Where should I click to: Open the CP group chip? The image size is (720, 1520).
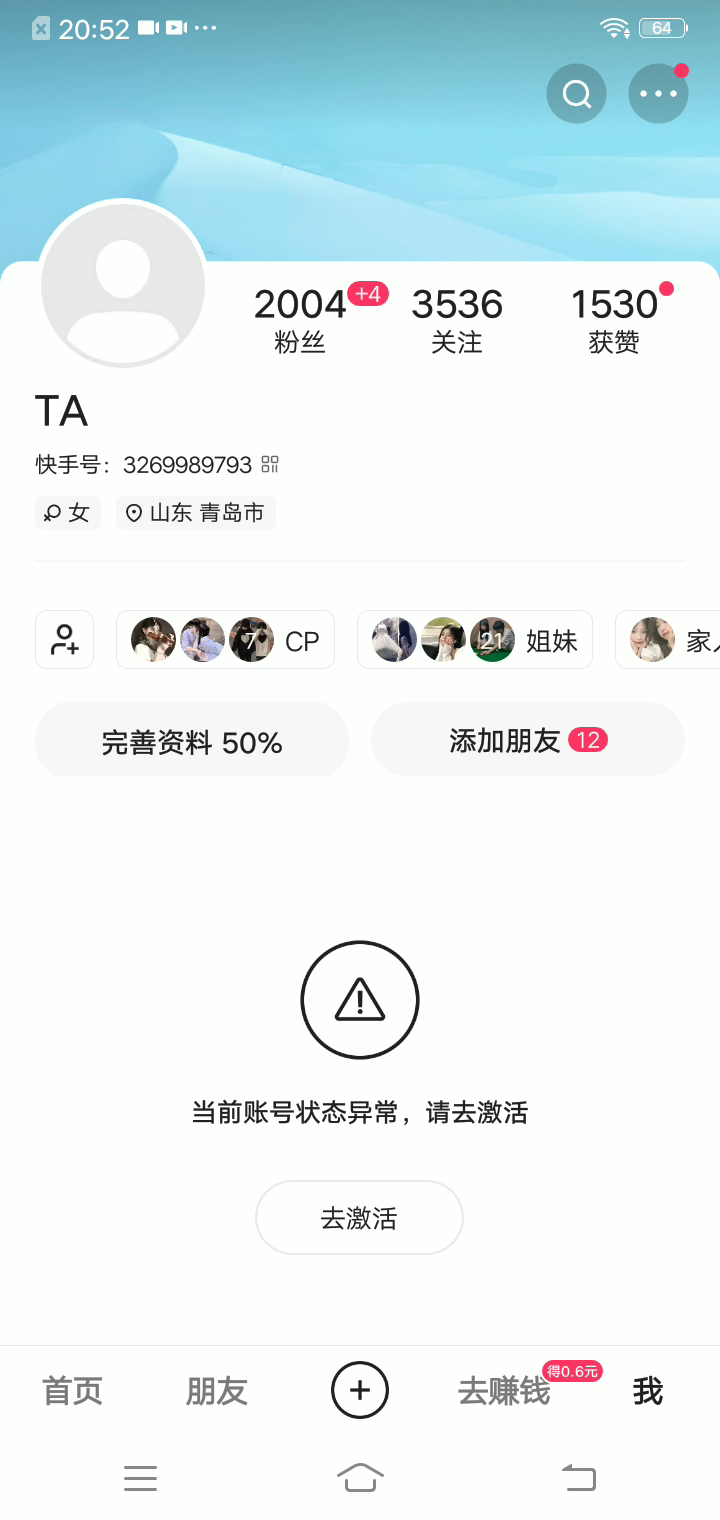coord(225,640)
